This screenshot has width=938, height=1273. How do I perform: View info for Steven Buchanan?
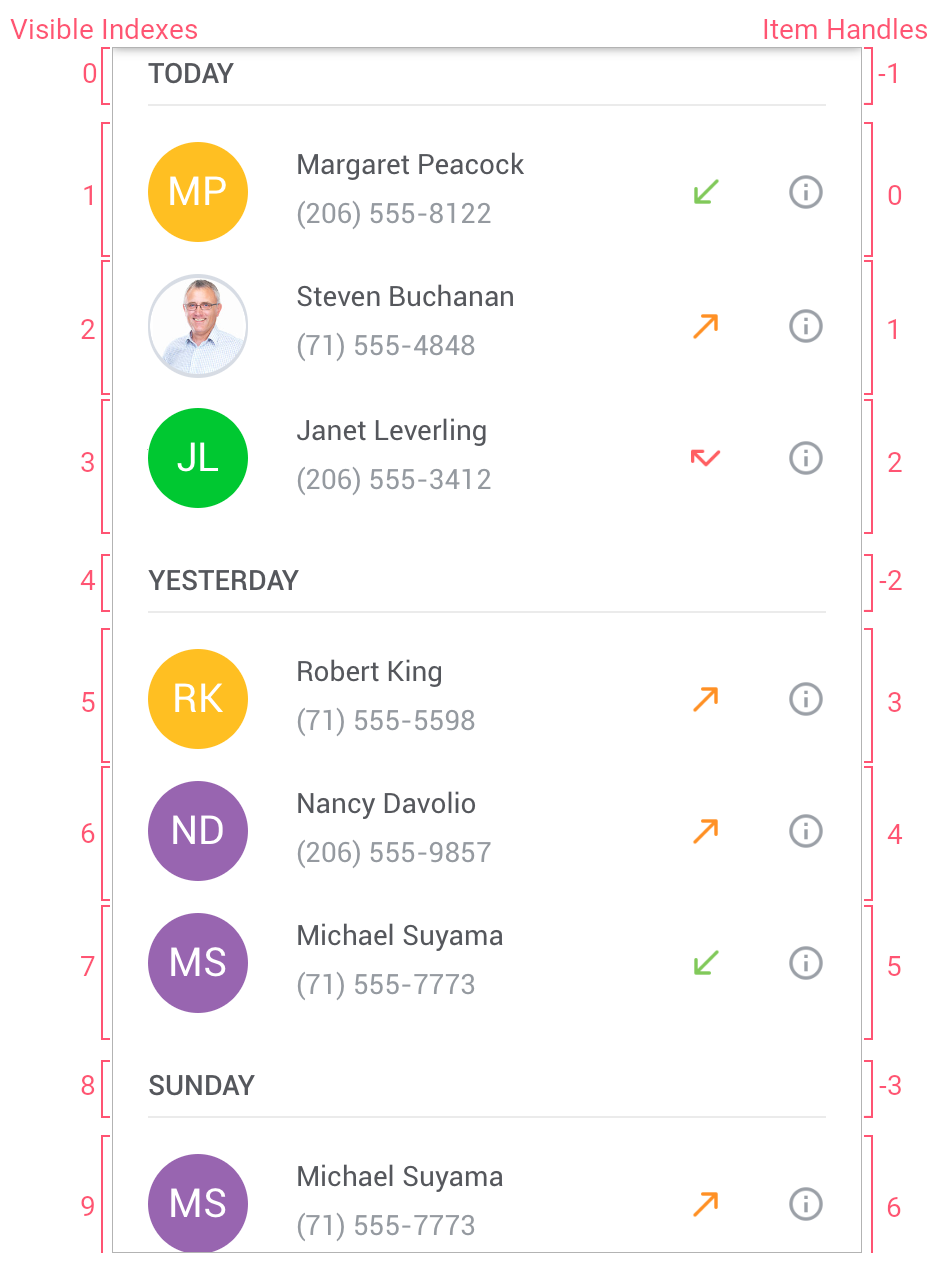point(805,325)
